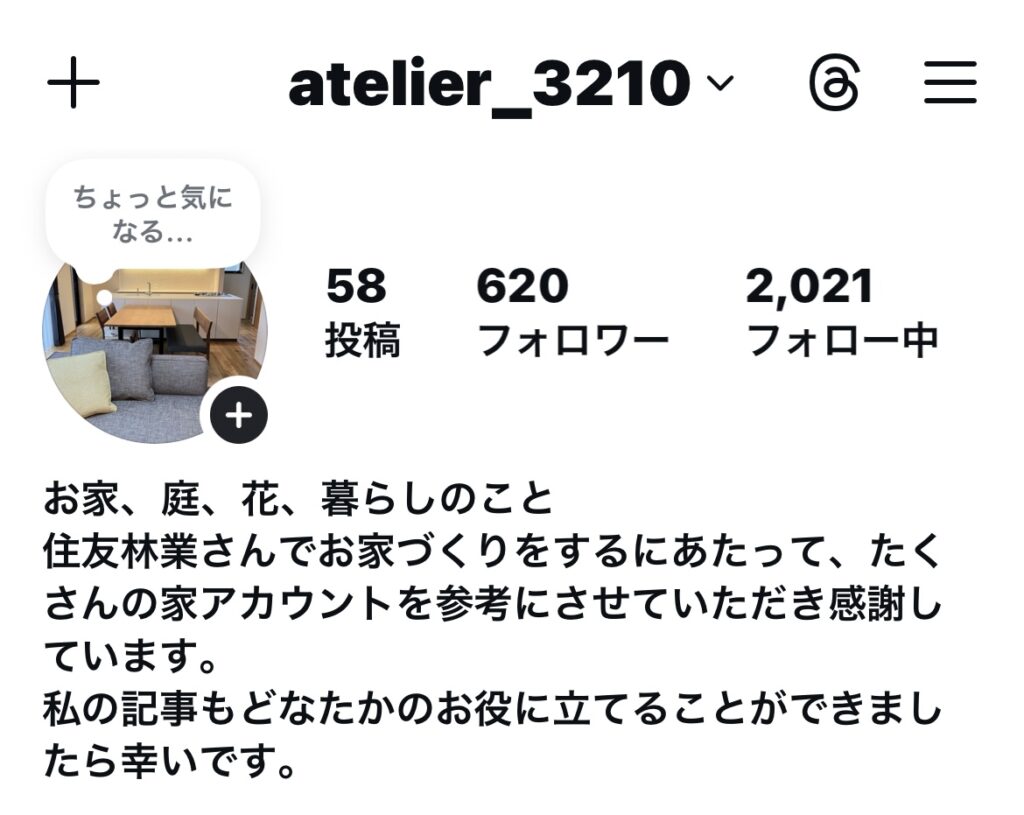
Task: Open the ちょっと気になる note bubble
Action: [x=153, y=214]
